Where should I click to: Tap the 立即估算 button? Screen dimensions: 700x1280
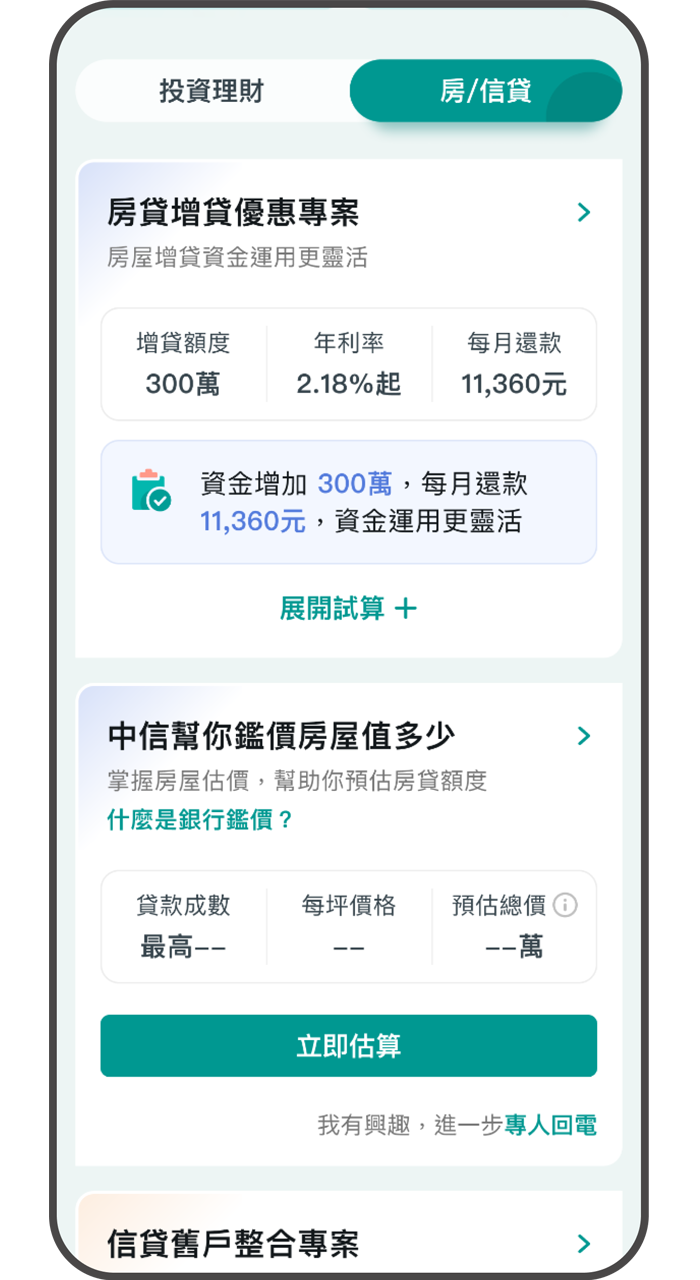(348, 1046)
